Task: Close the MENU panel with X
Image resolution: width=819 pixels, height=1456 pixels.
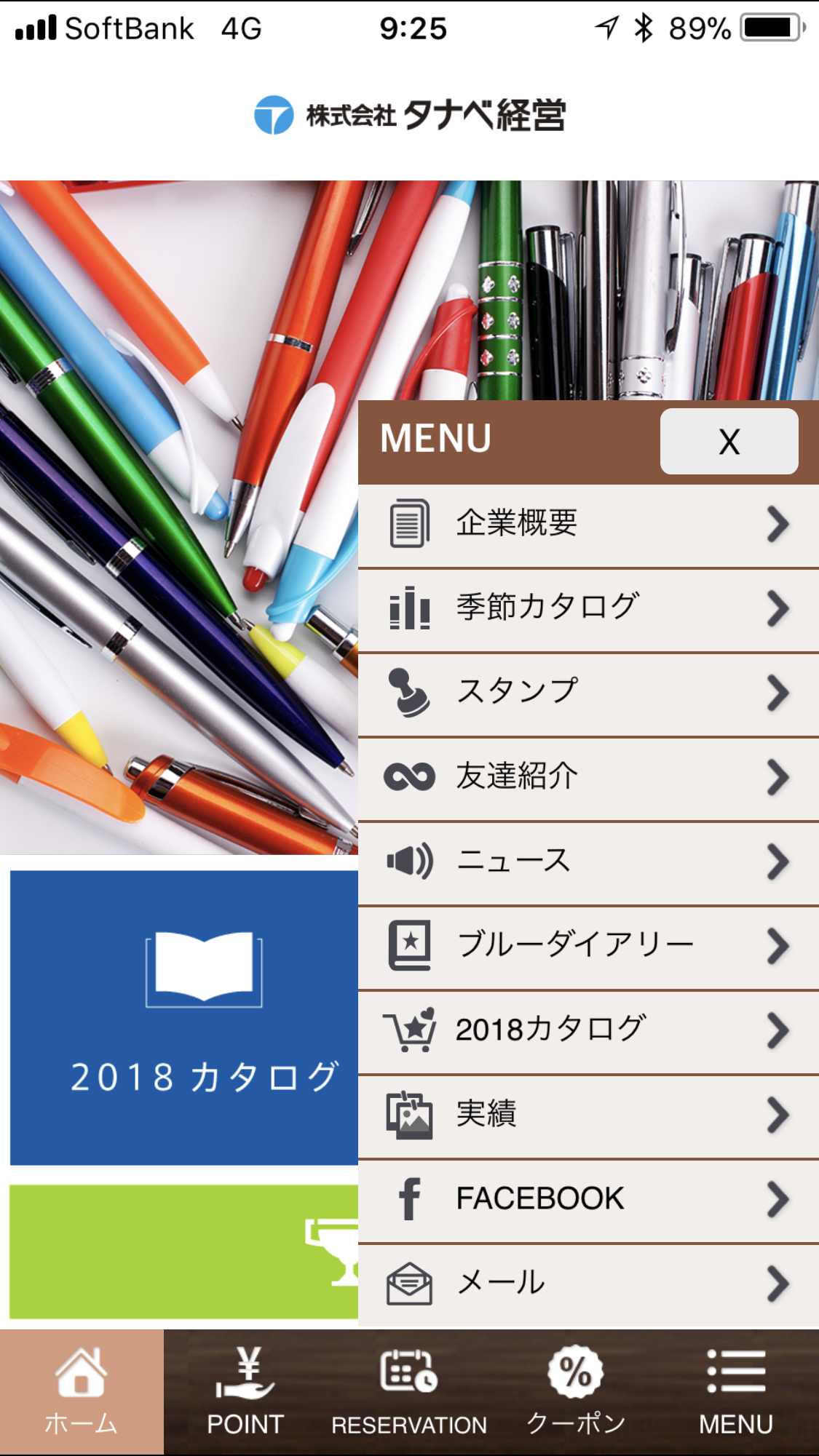Action: pyautogui.click(x=729, y=441)
